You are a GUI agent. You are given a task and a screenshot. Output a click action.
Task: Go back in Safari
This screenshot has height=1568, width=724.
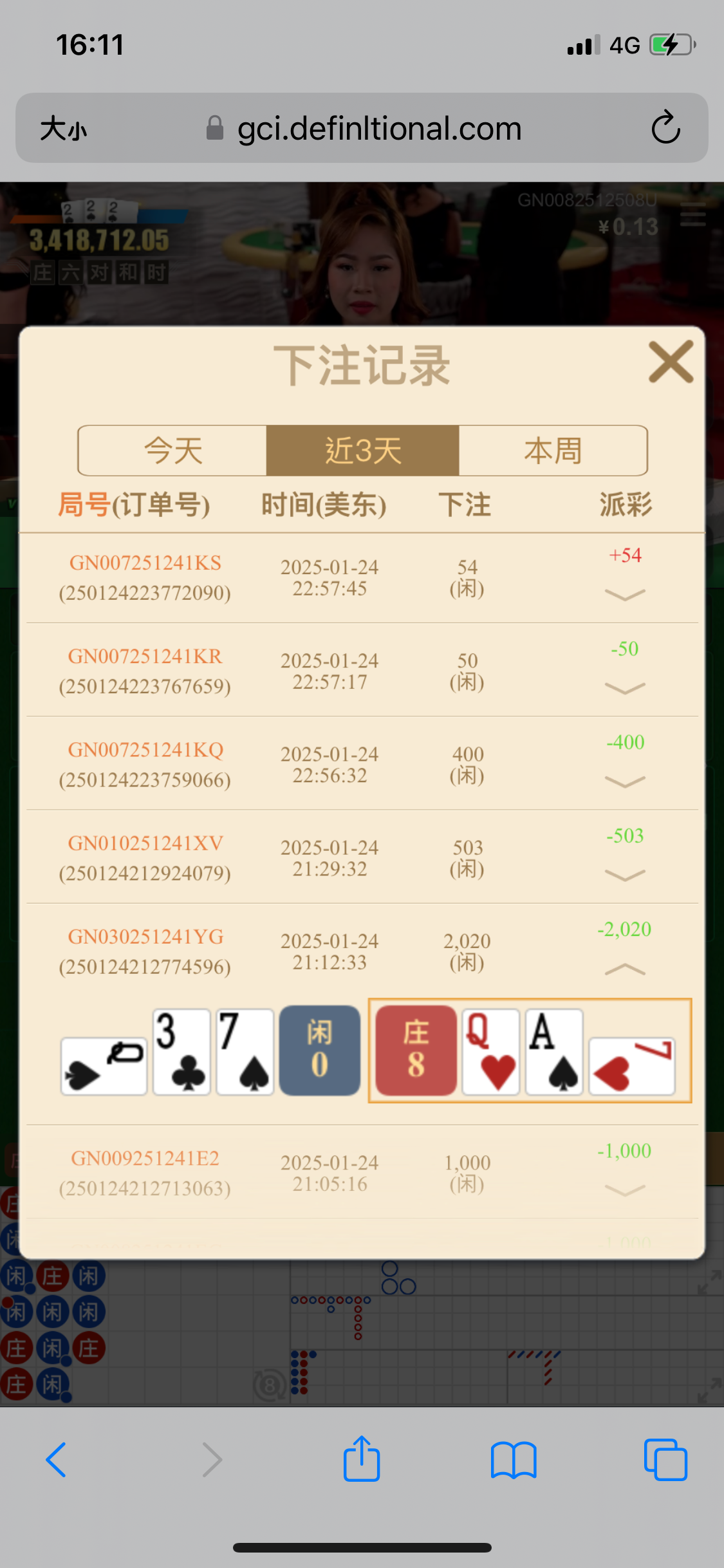point(57,1460)
